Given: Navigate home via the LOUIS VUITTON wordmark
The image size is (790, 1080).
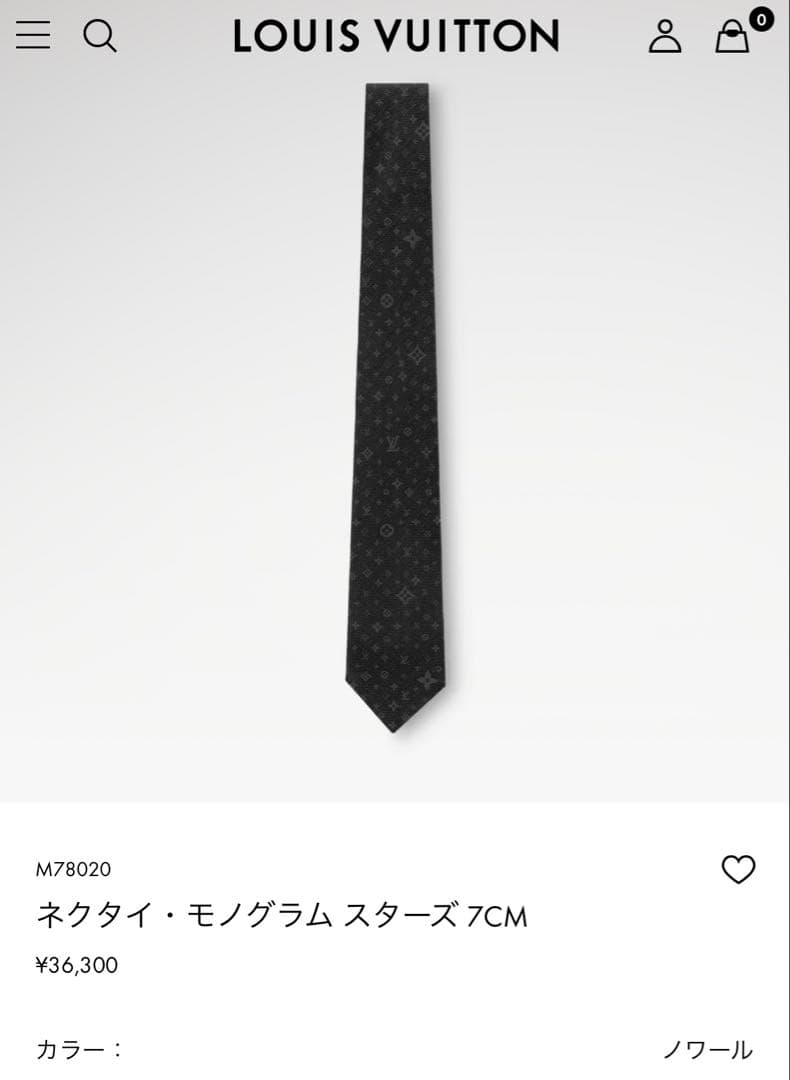Looking at the screenshot, I should click(395, 37).
